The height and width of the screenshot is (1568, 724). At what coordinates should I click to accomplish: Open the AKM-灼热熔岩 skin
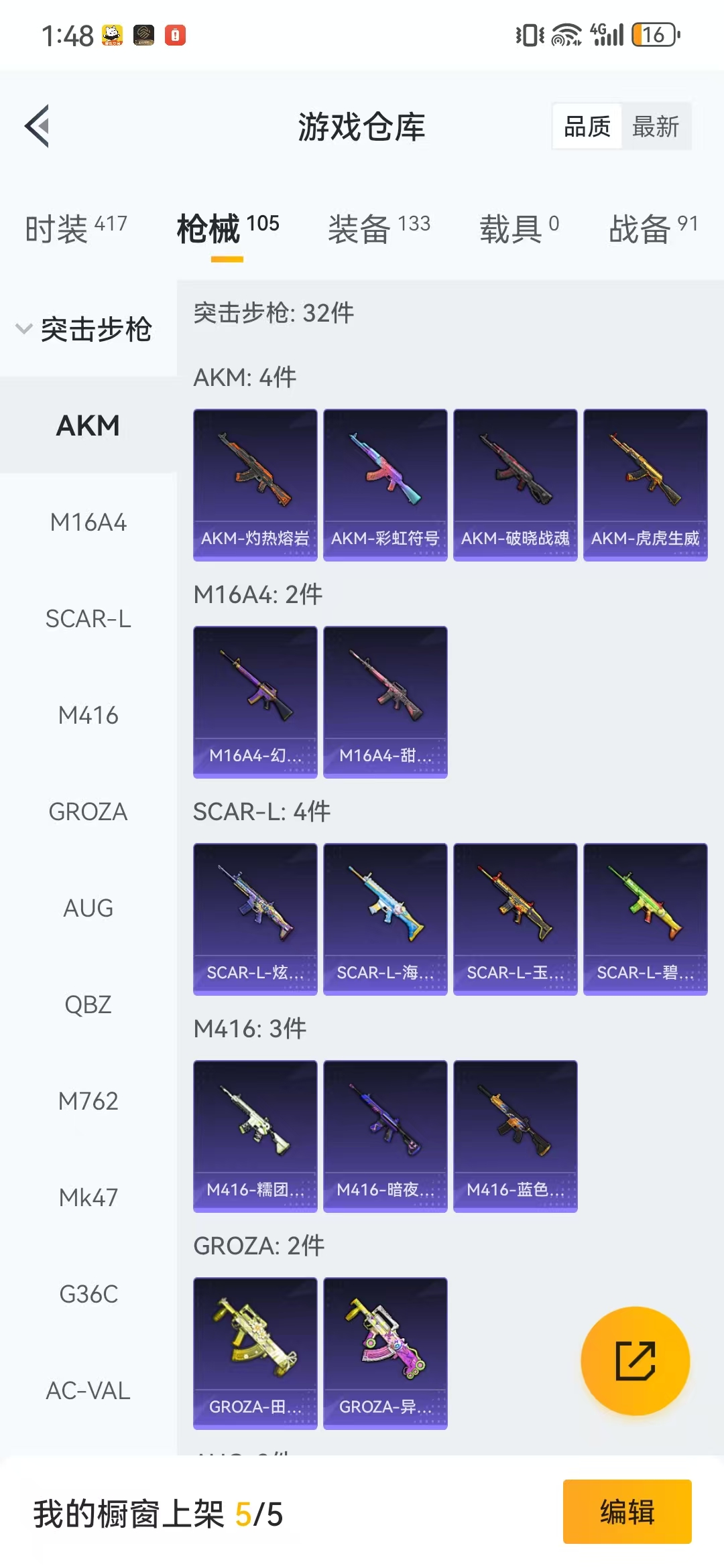point(255,485)
